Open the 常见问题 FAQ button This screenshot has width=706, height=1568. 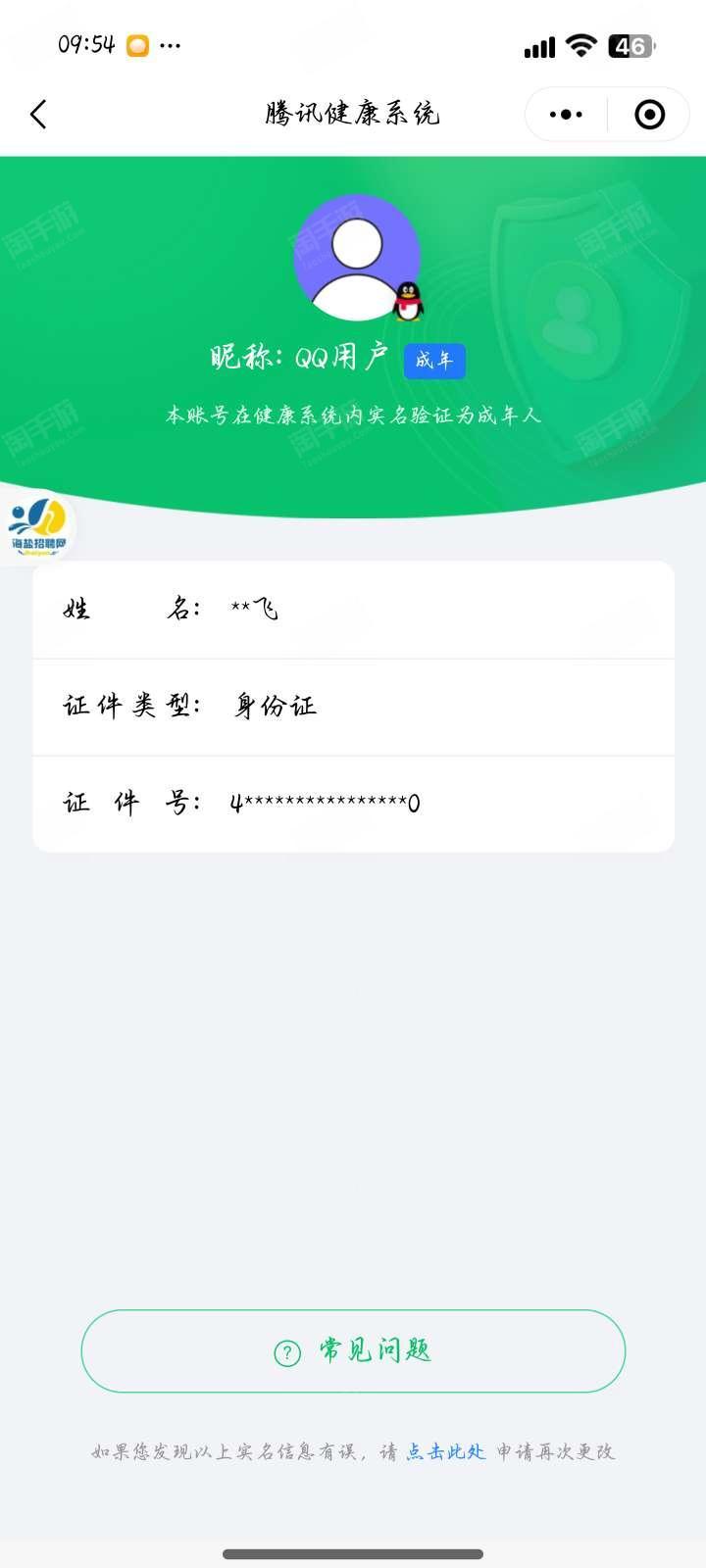point(353,1350)
